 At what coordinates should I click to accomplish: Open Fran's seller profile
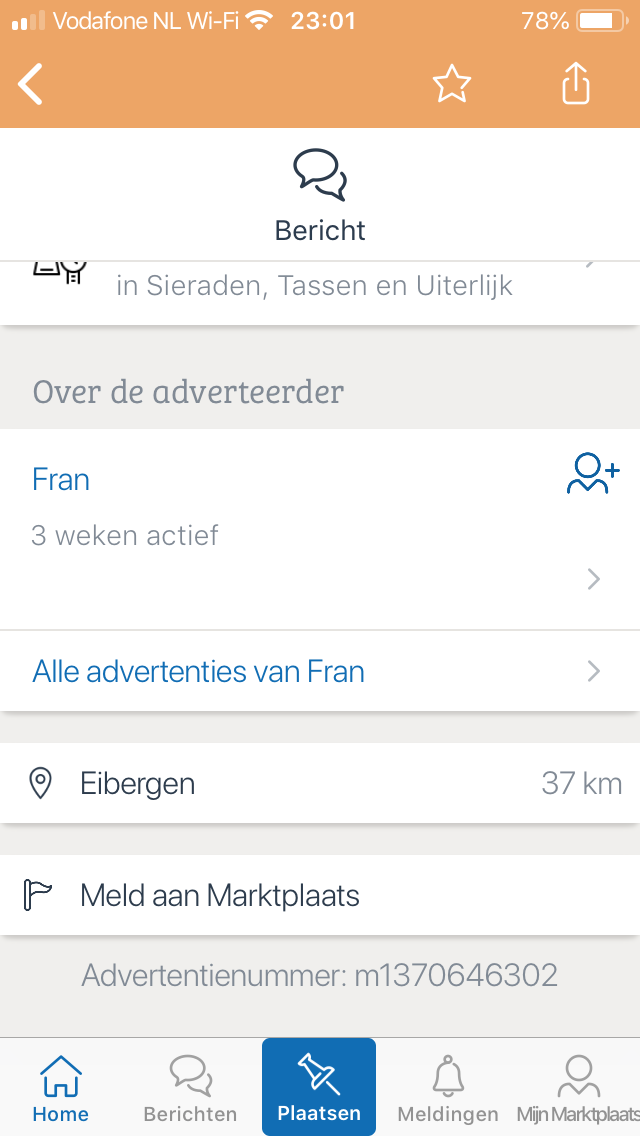tap(320, 529)
